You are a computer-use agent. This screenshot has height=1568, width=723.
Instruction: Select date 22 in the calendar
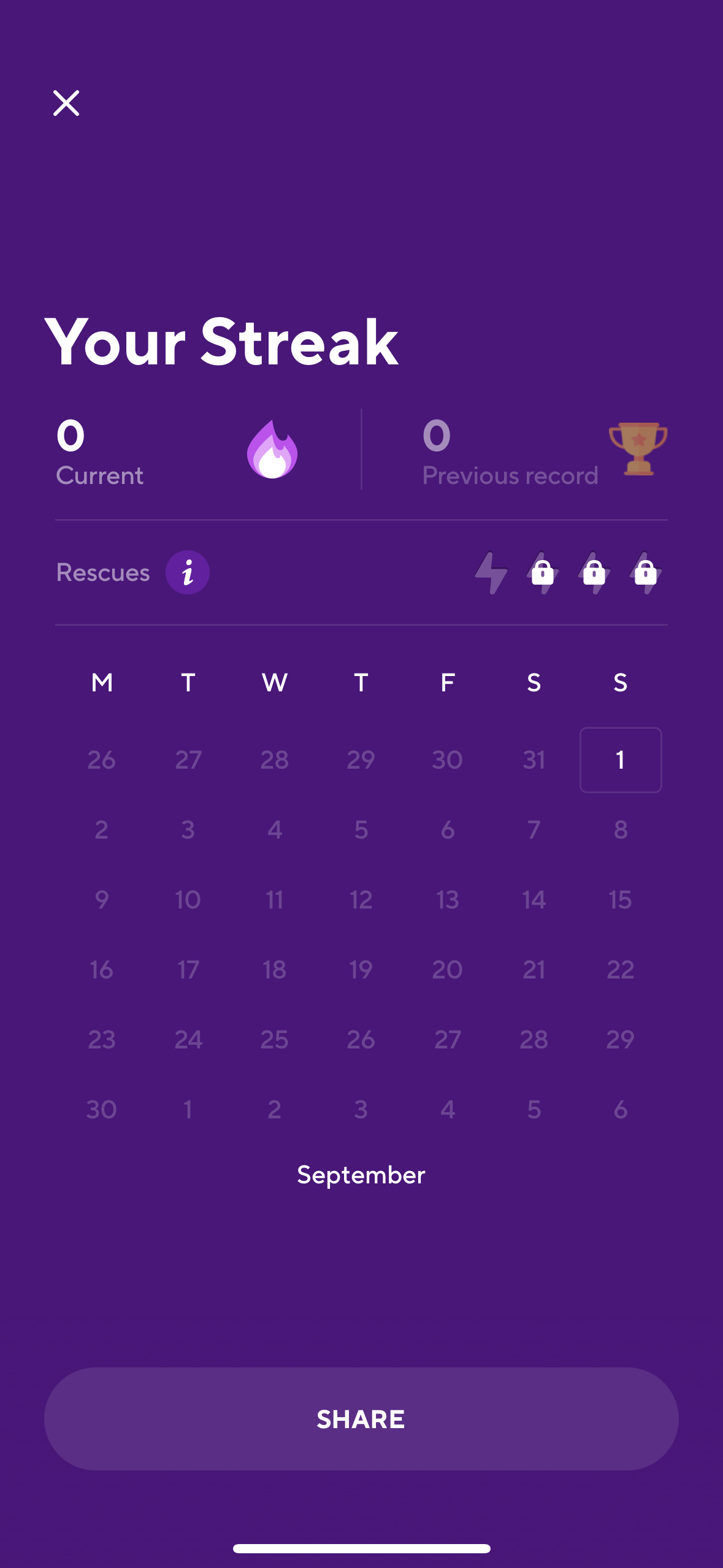tap(621, 969)
